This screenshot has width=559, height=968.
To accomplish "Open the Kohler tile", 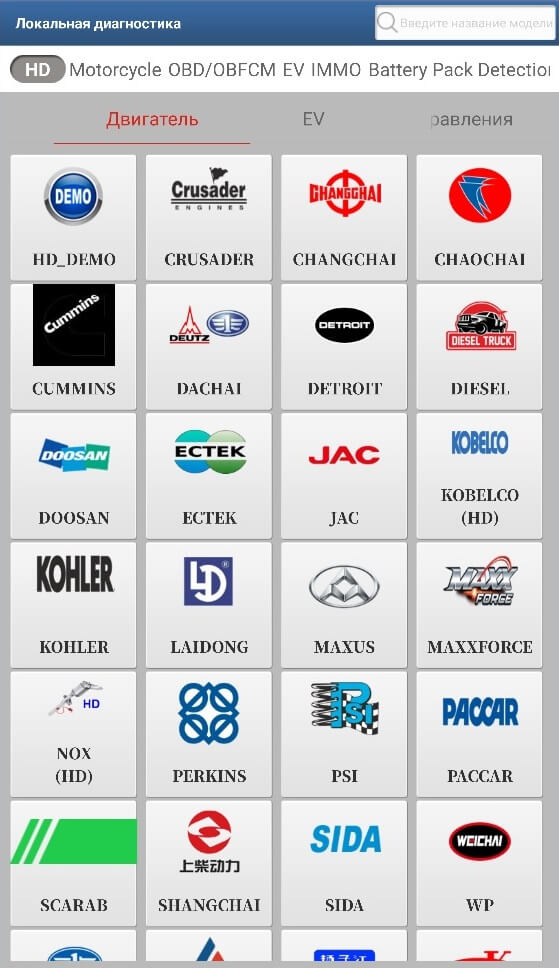I will [74, 605].
